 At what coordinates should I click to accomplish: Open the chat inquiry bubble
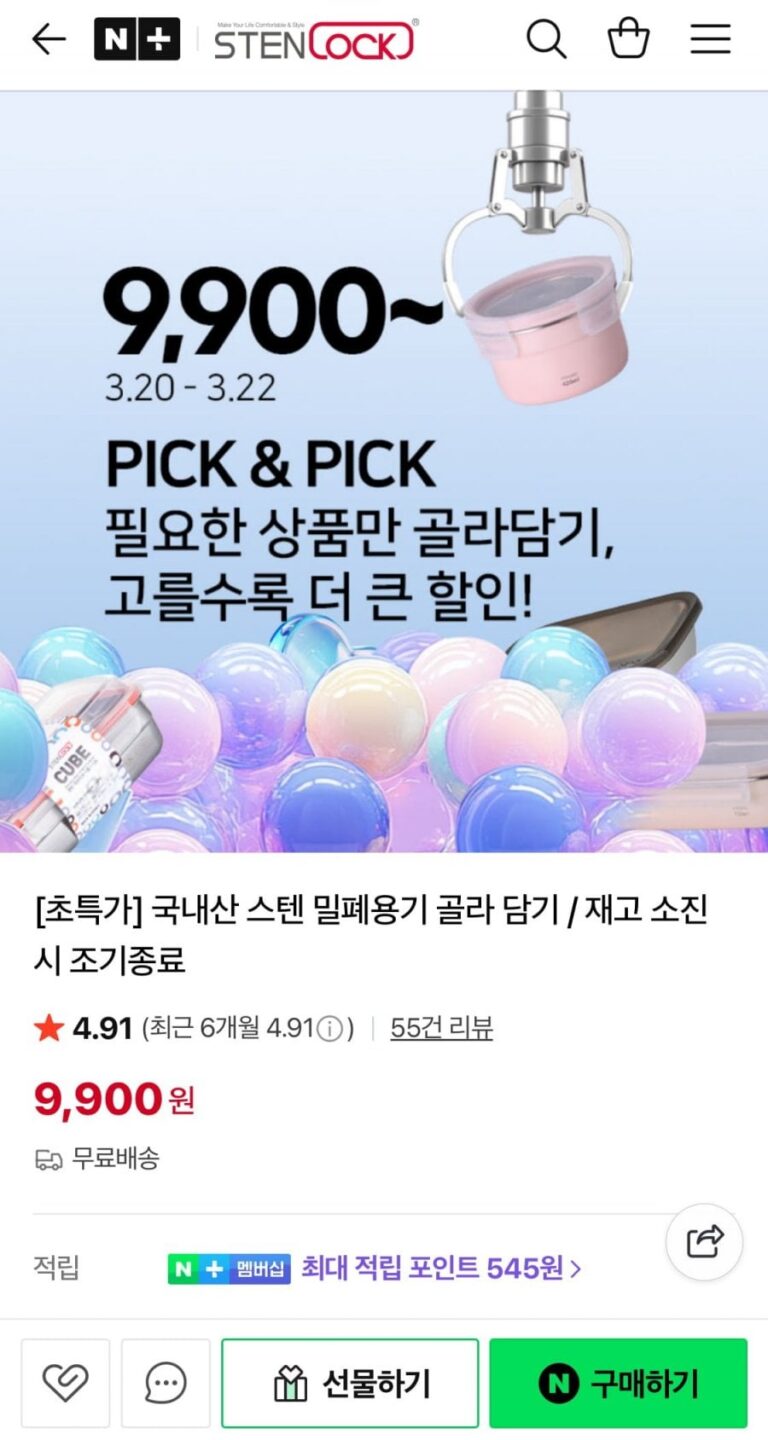[165, 1383]
